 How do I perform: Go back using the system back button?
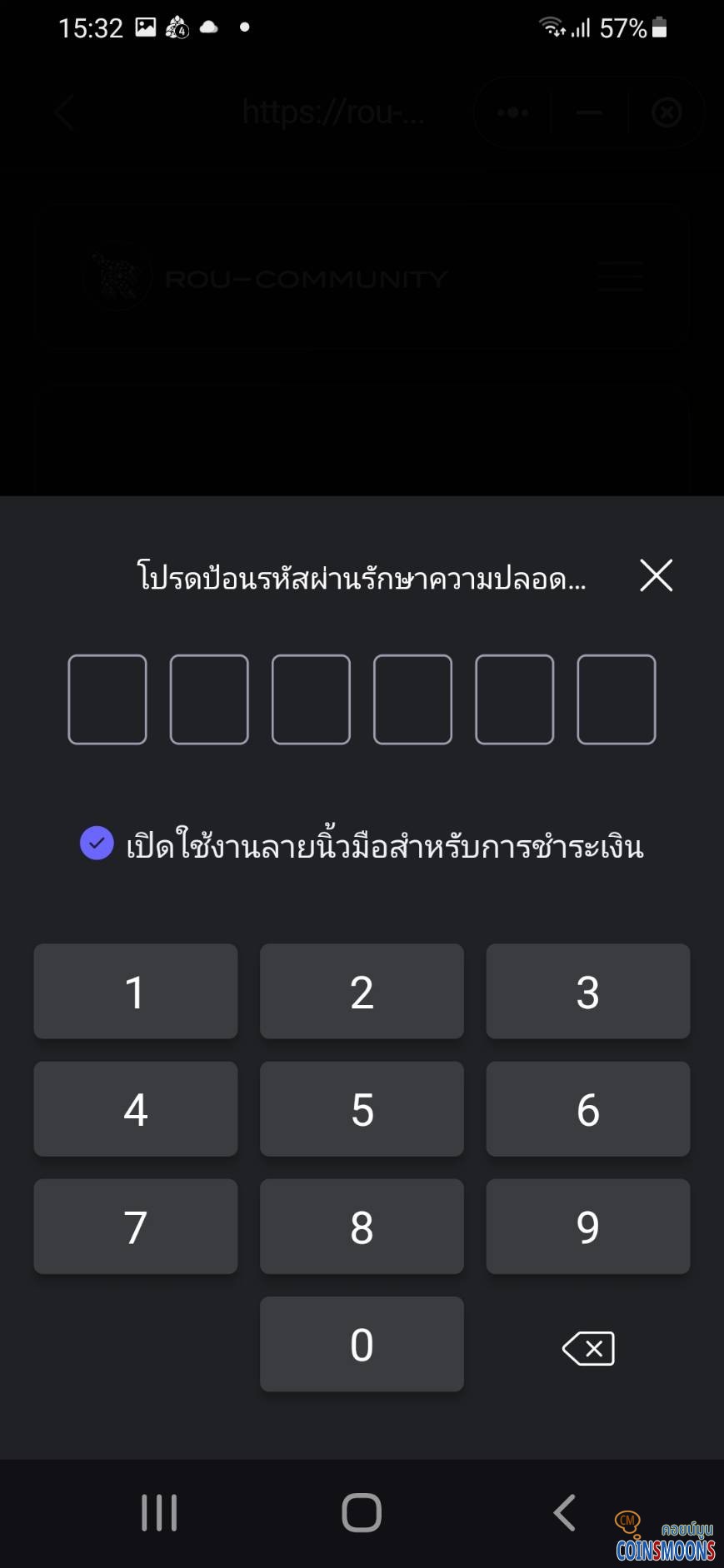[565, 1512]
